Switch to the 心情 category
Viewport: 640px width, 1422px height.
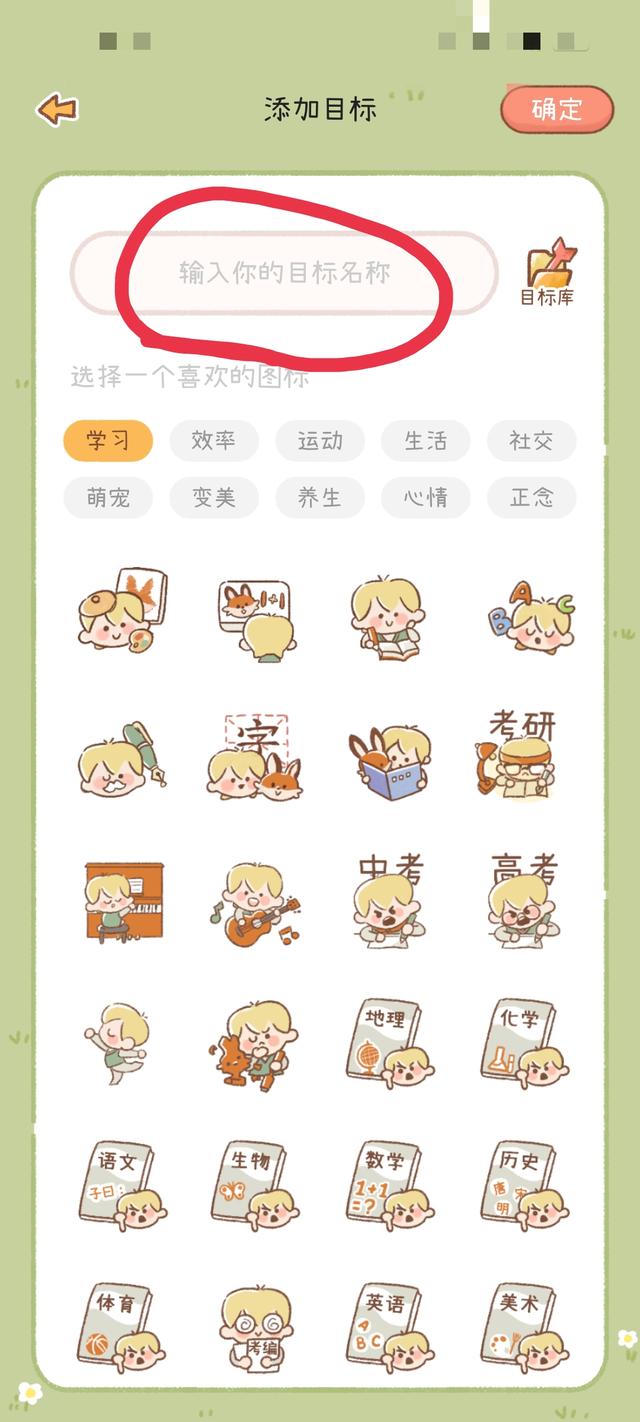[426, 497]
